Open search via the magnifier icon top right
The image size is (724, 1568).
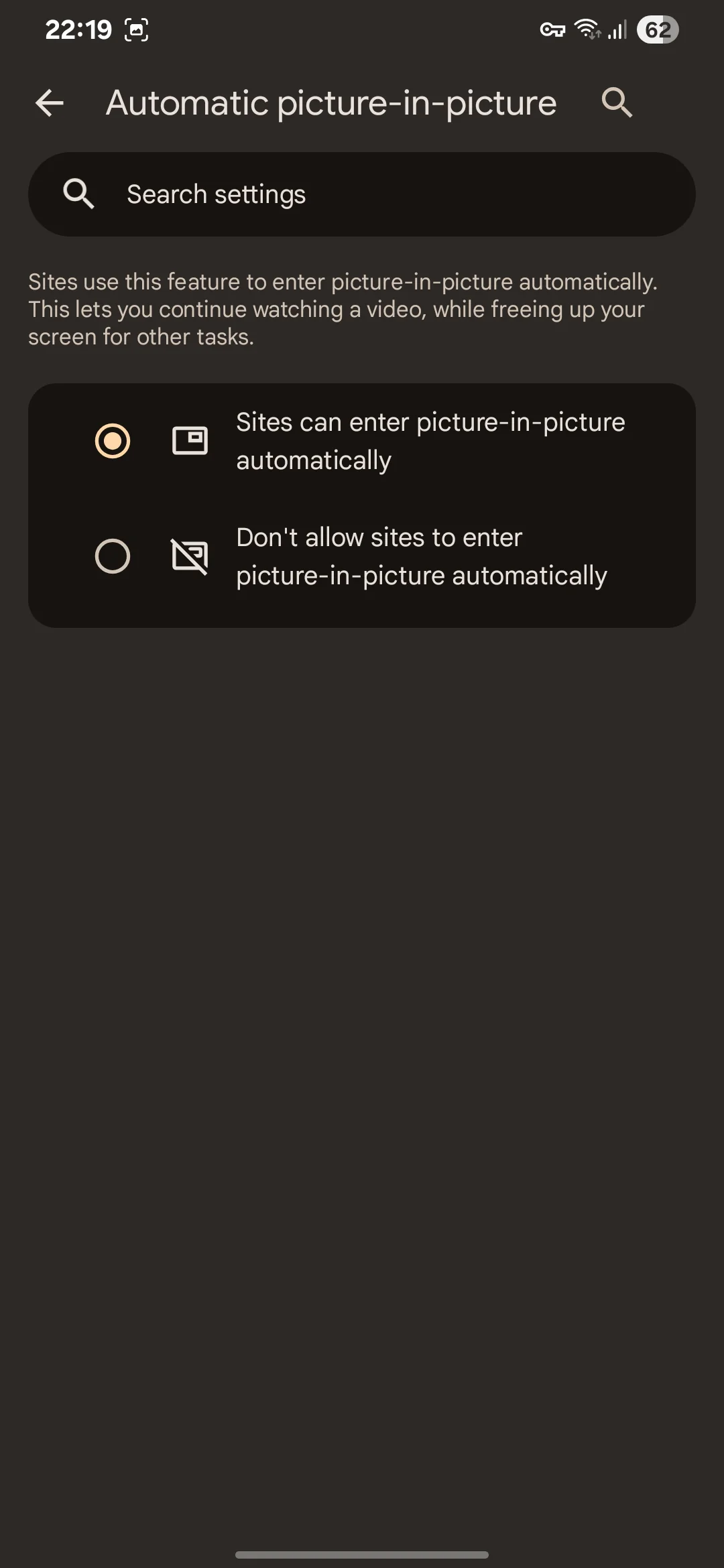[x=617, y=103]
